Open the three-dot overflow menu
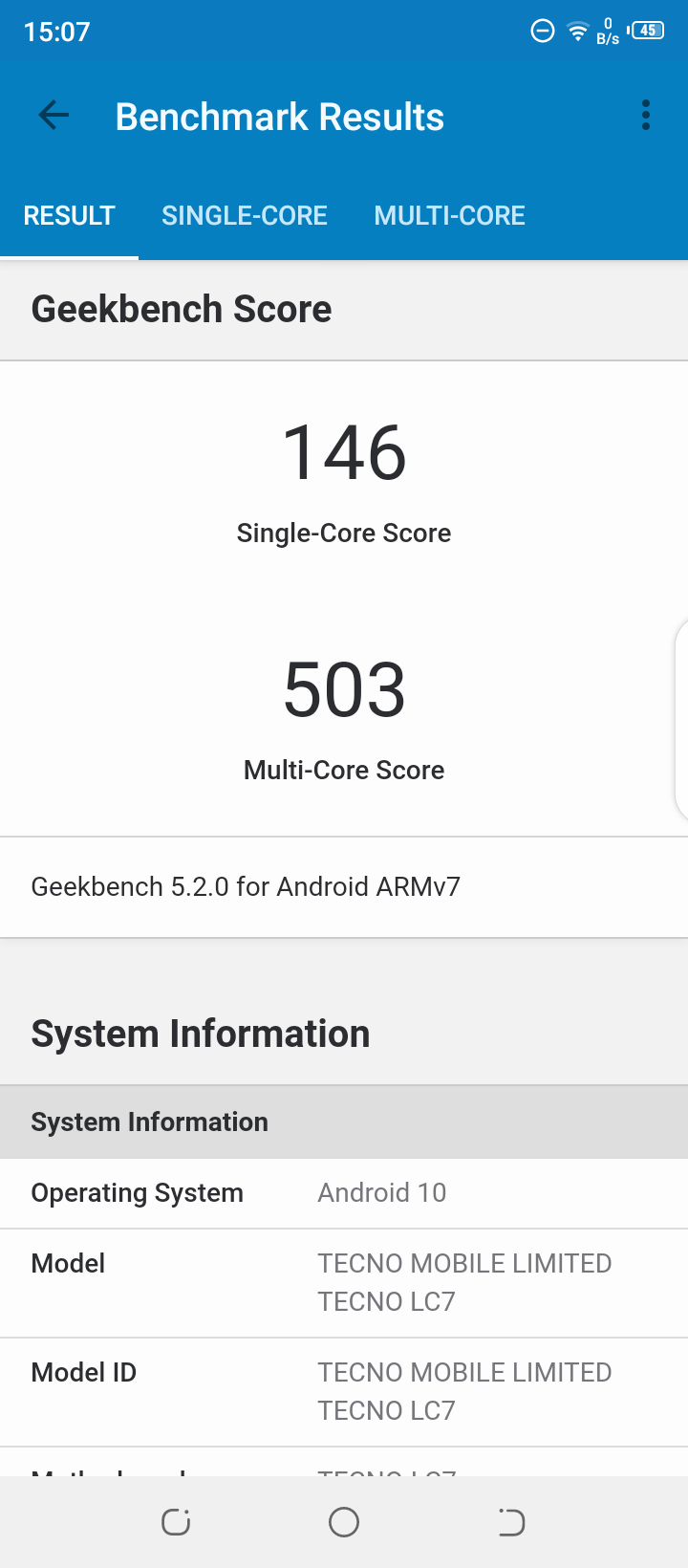The image size is (688, 1568). [646, 116]
